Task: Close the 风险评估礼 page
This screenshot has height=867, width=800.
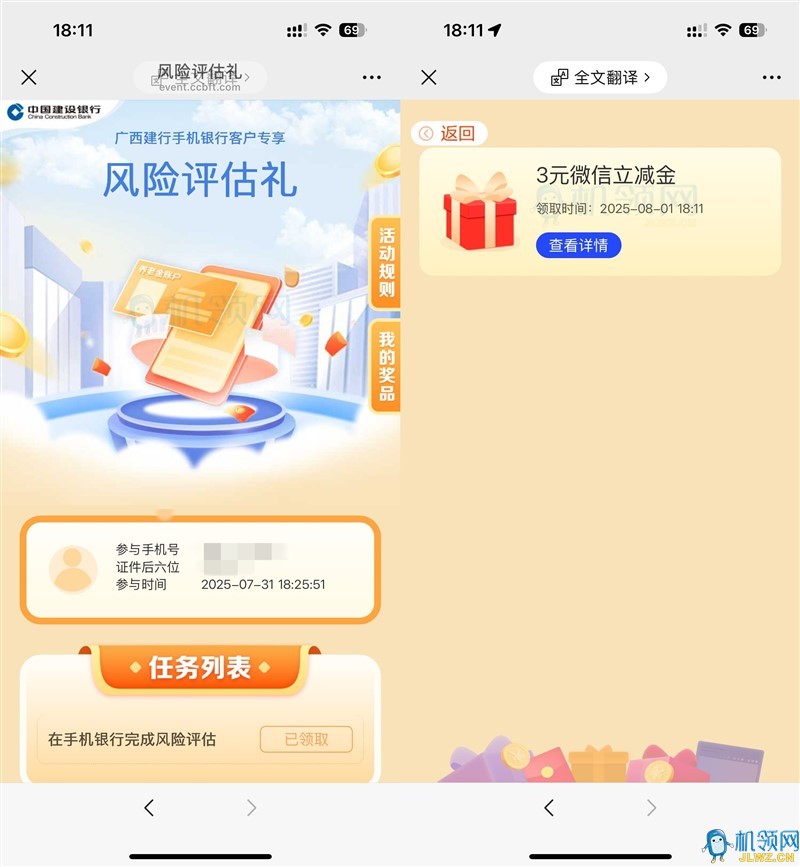Action: point(29,77)
